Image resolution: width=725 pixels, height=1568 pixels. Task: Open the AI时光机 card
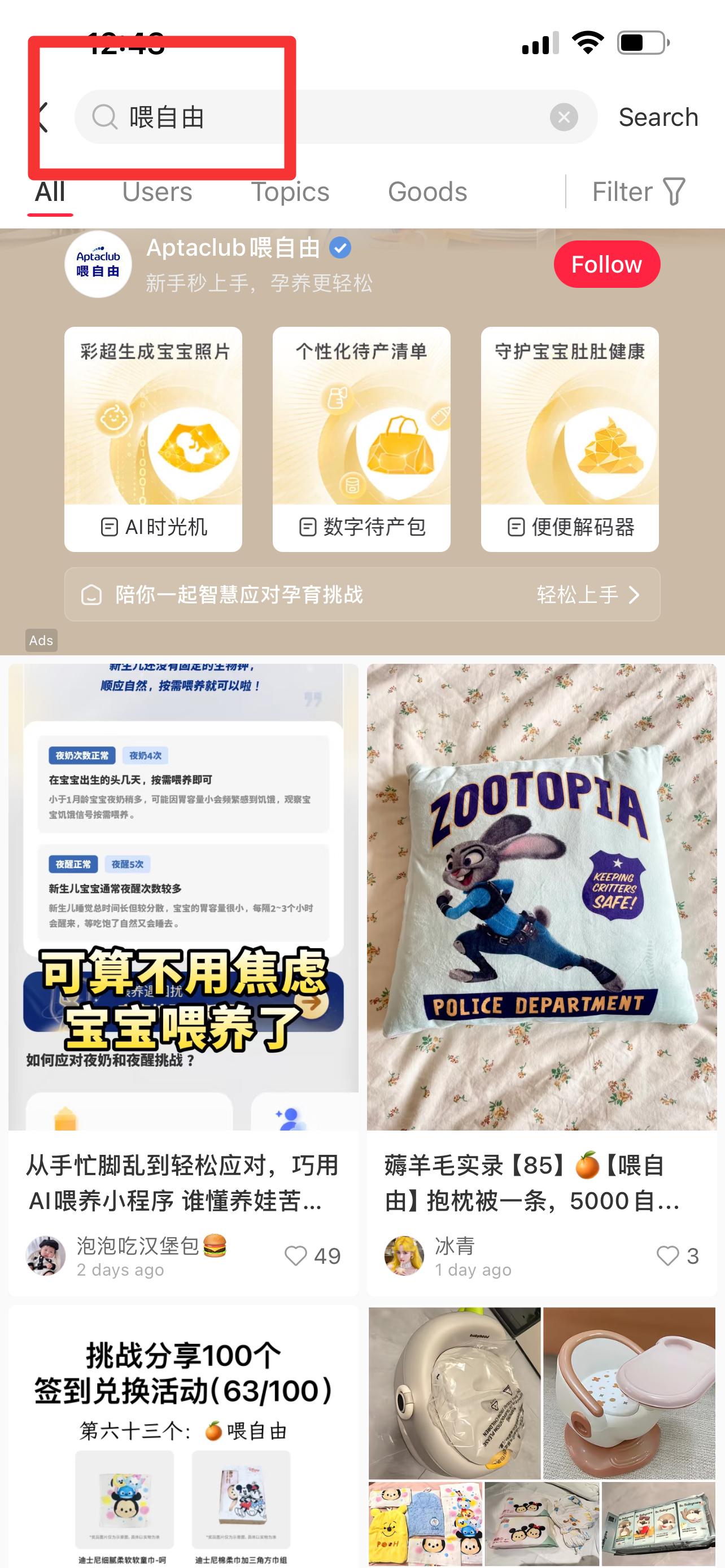[x=154, y=439]
